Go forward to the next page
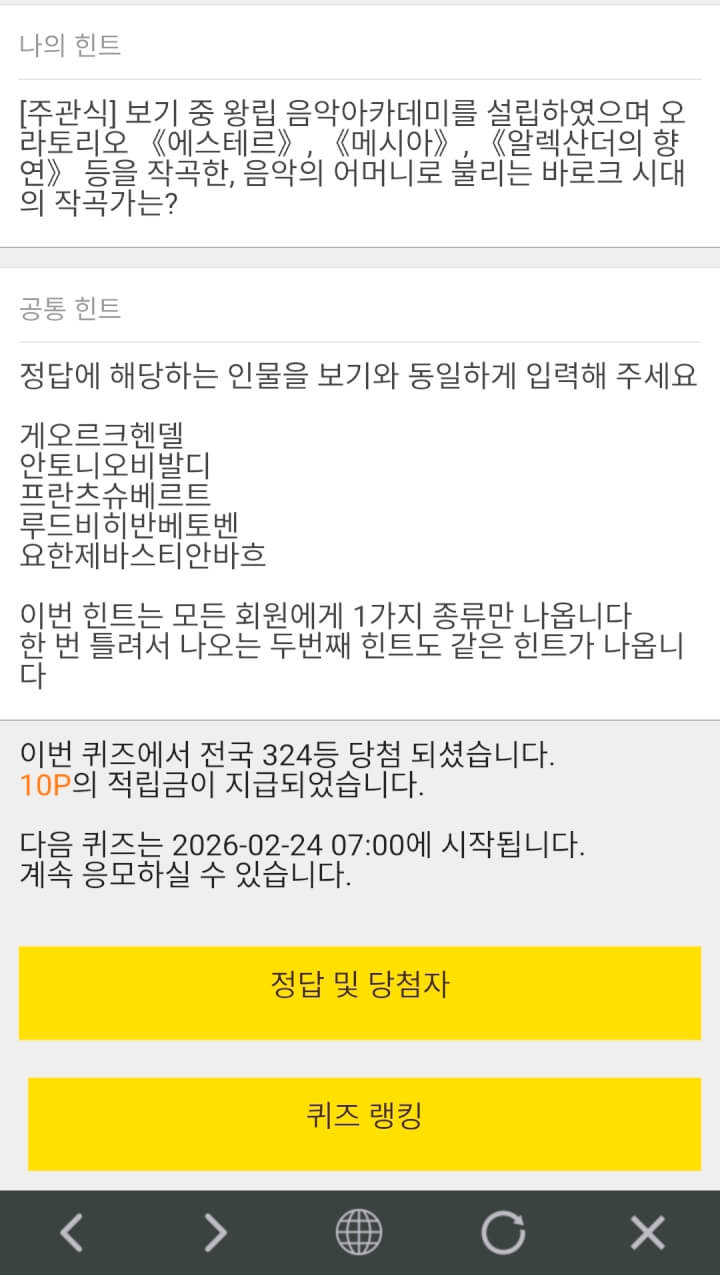 point(215,1233)
